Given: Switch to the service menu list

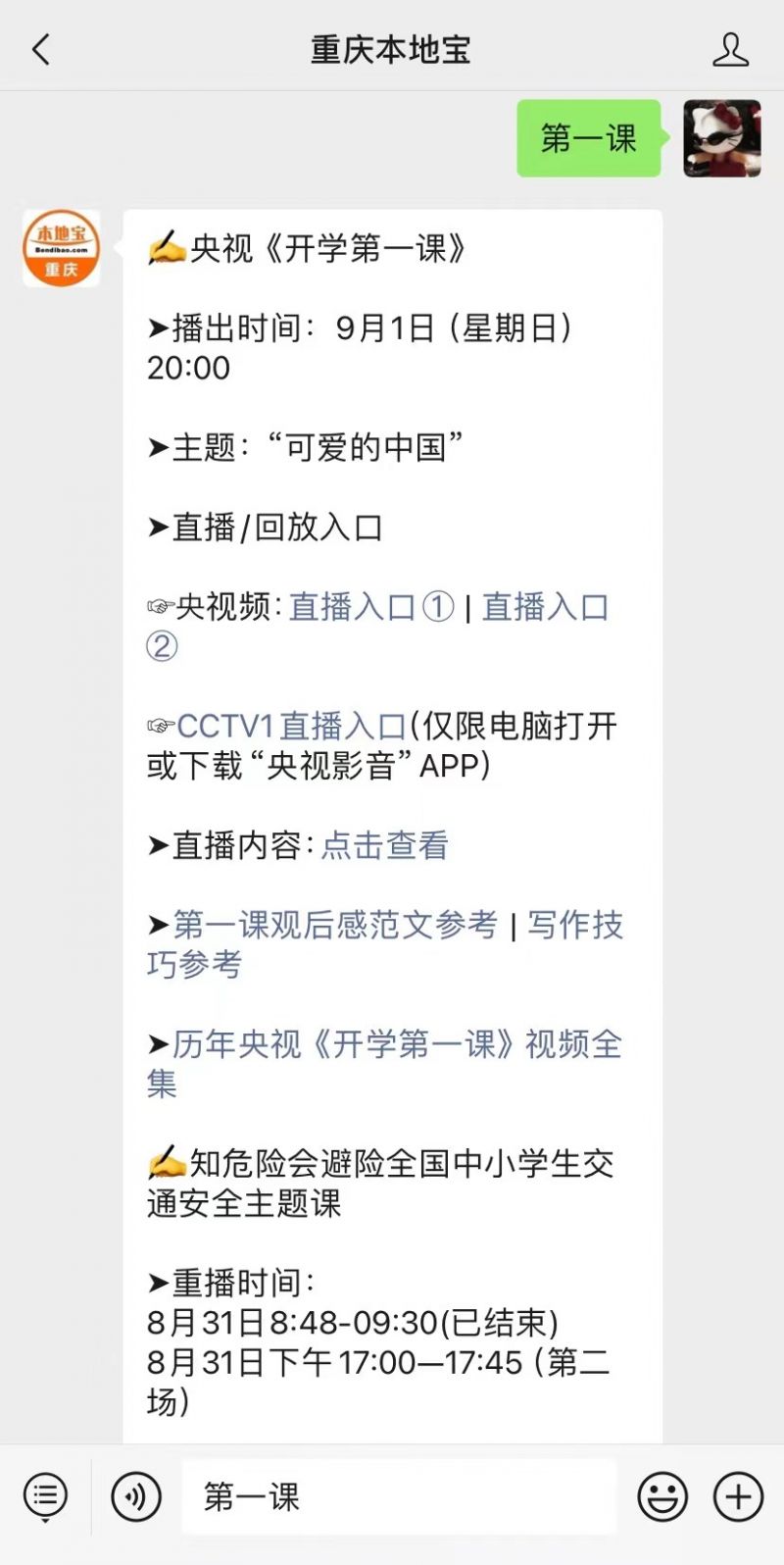Looking at the screenshot, I should pyautogui.click(x=45, y=1496).
